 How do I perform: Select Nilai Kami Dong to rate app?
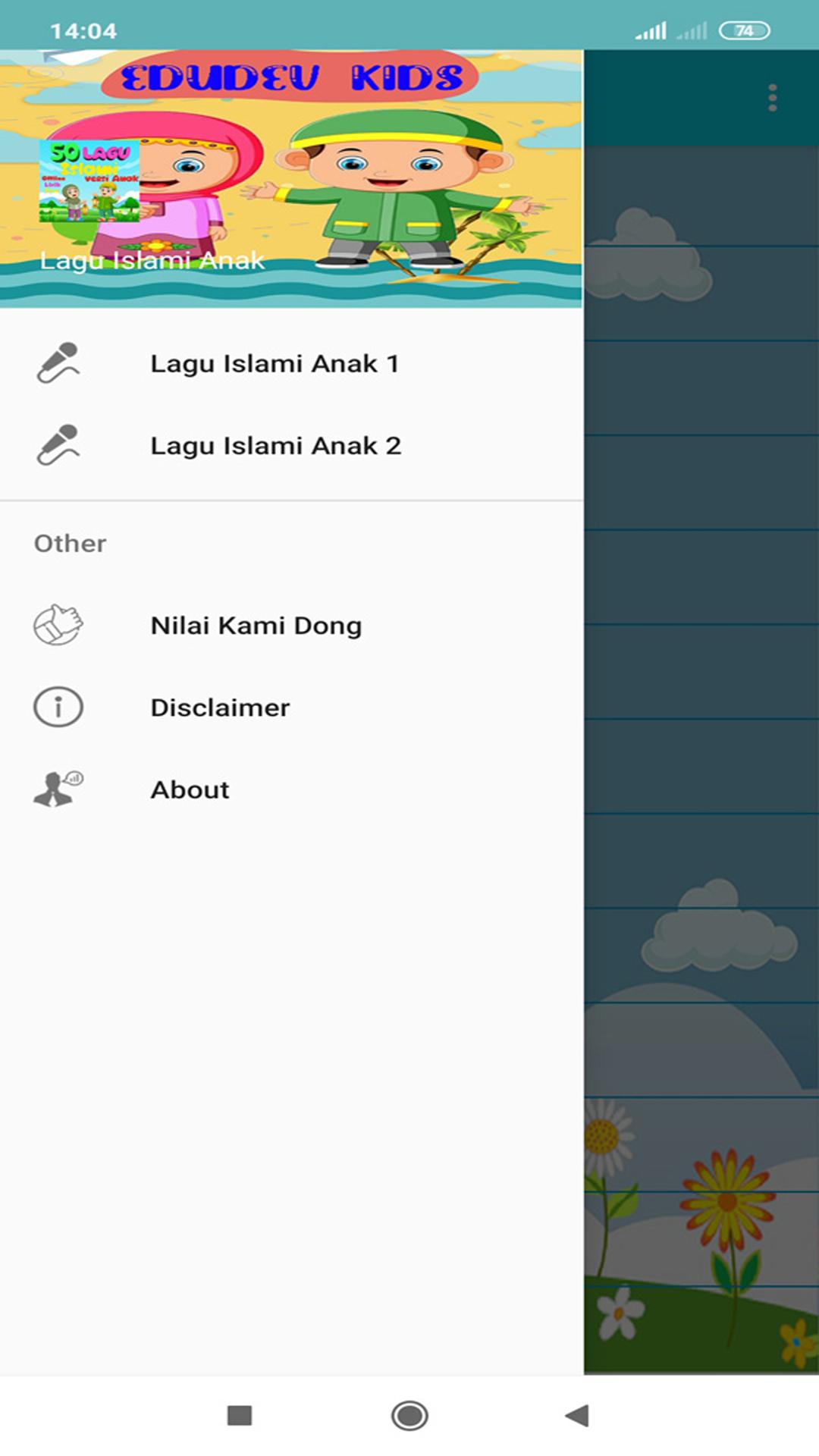pyautogui.click(x=291, y=626)
